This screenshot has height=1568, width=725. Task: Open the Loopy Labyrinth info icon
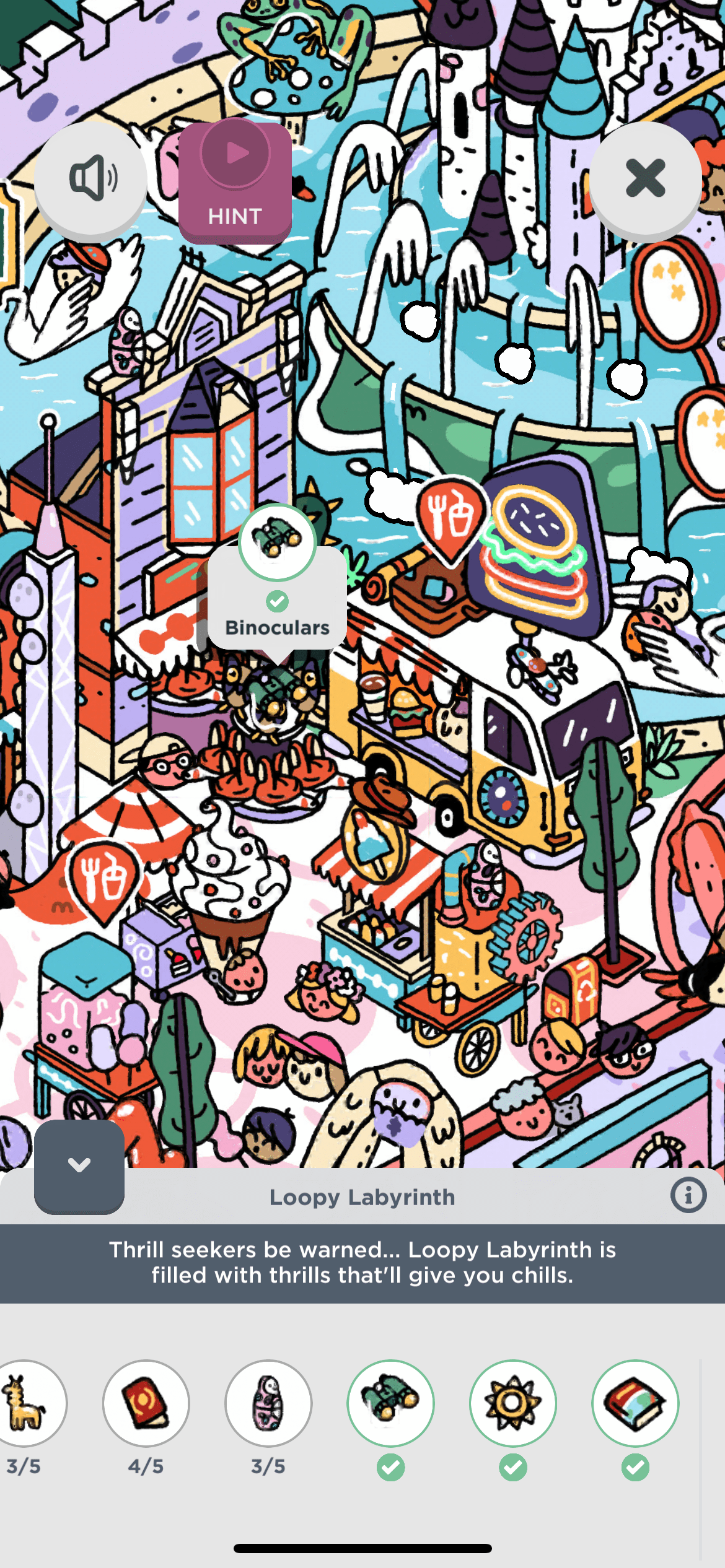click(688, 1195)
